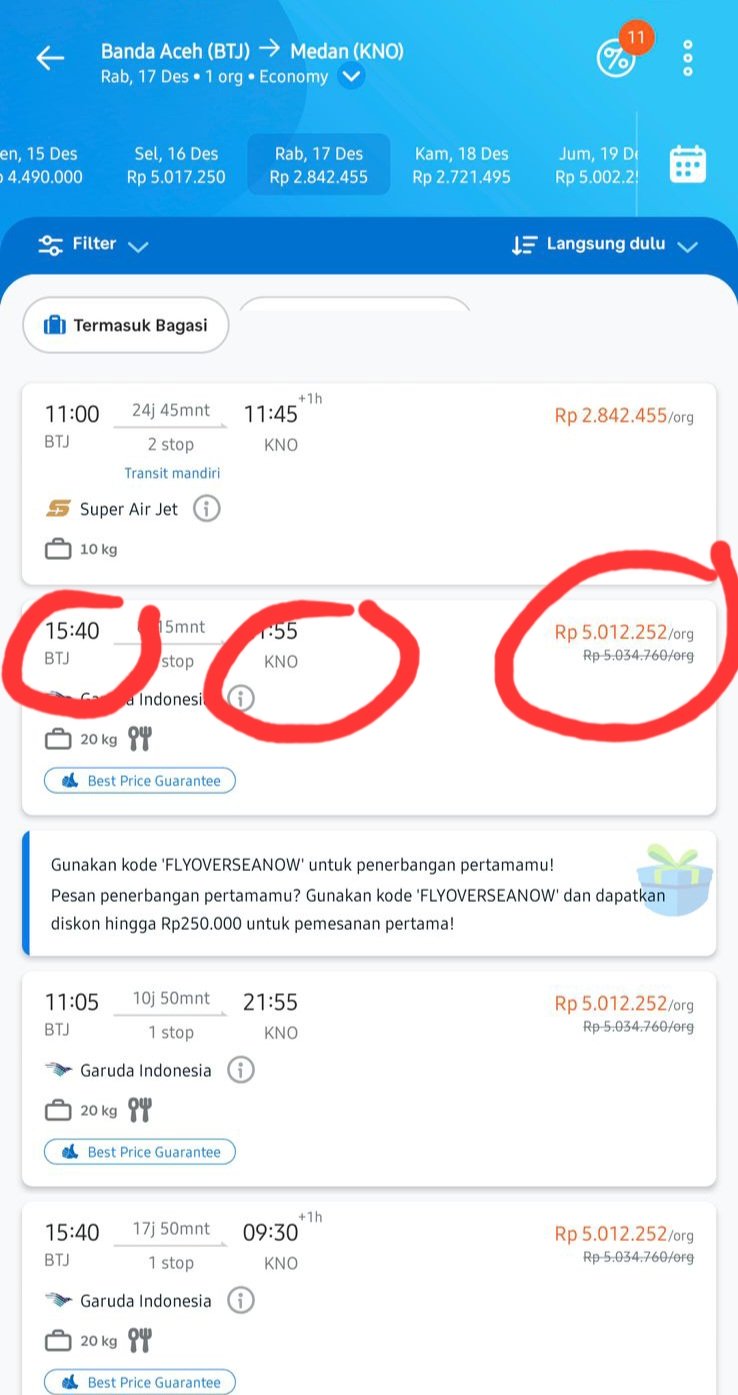Open the Filter options
738x1395 pixels.
click(93, 244)
